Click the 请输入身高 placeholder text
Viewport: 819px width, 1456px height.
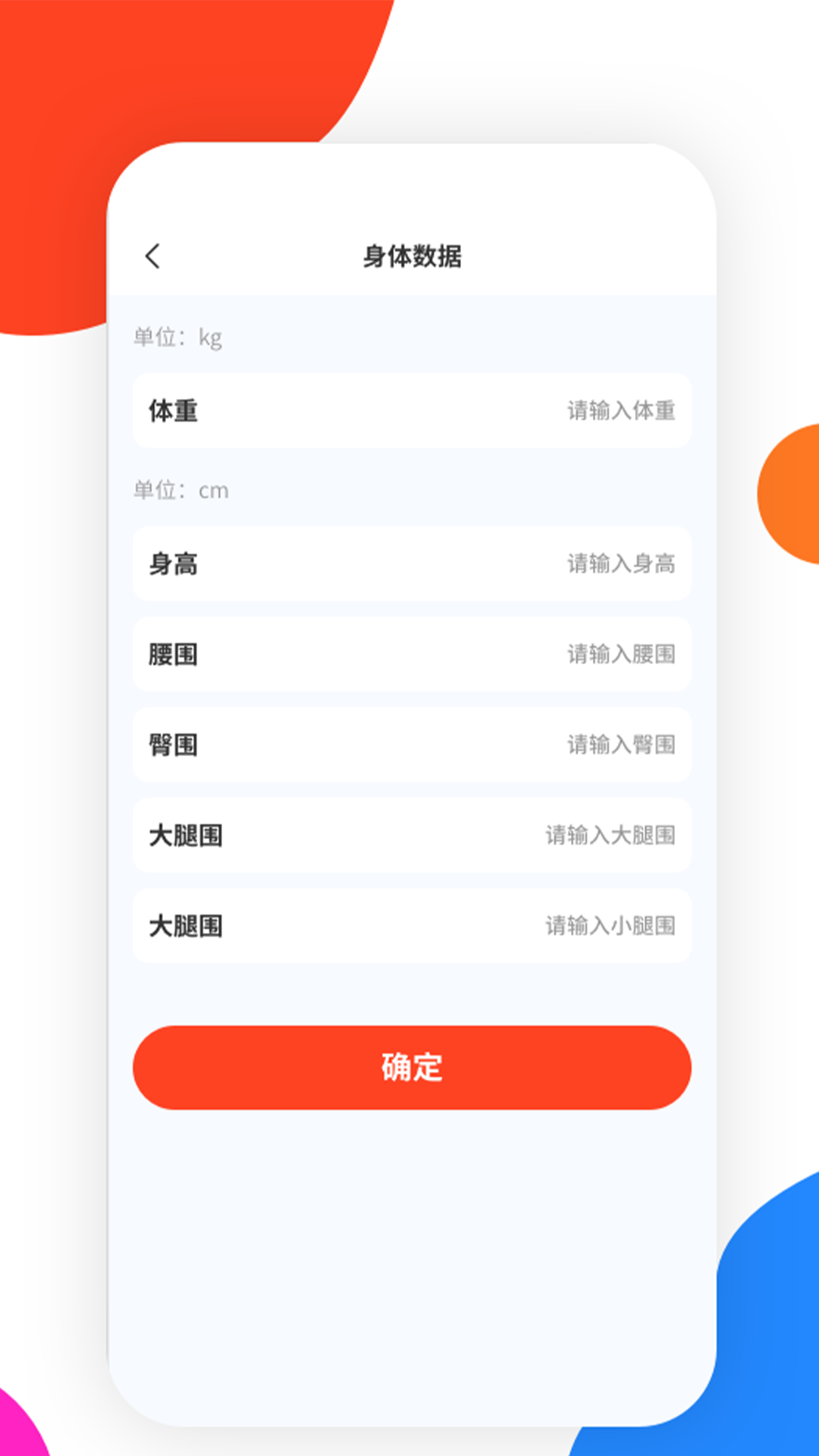coord(620,563)
